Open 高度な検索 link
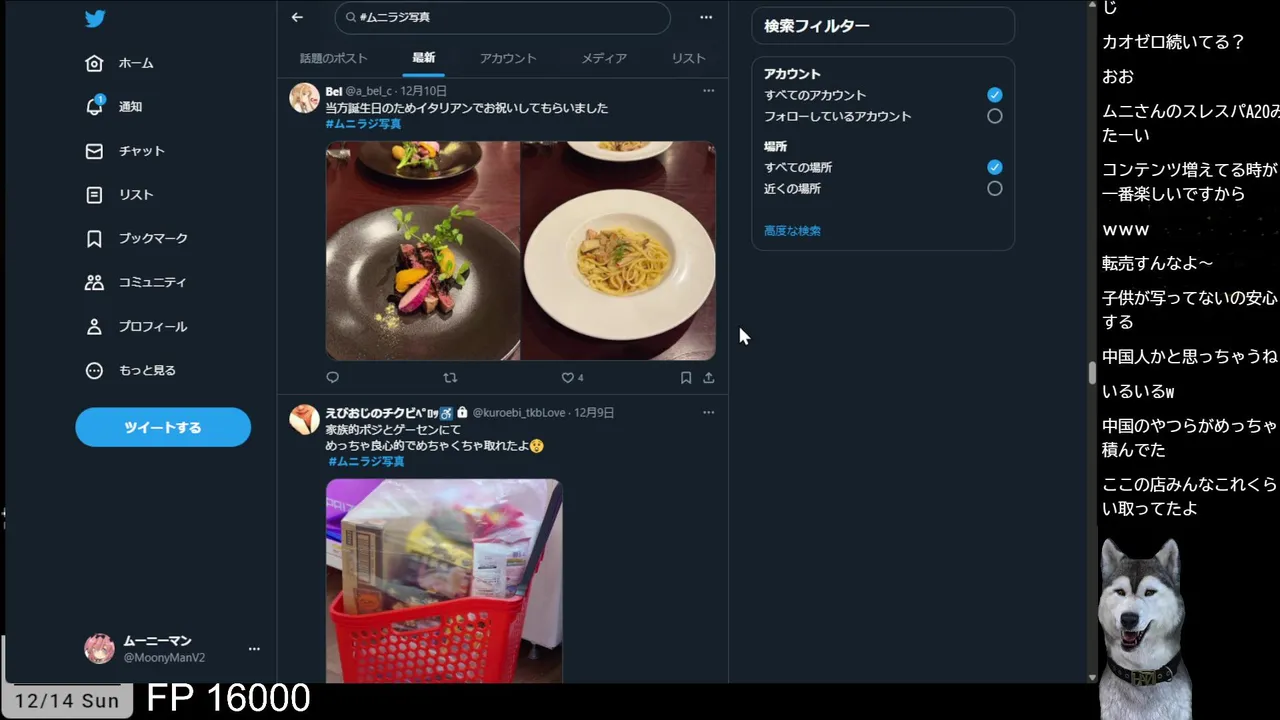This screenshot has width=1280, height=720. pos(792,231)
